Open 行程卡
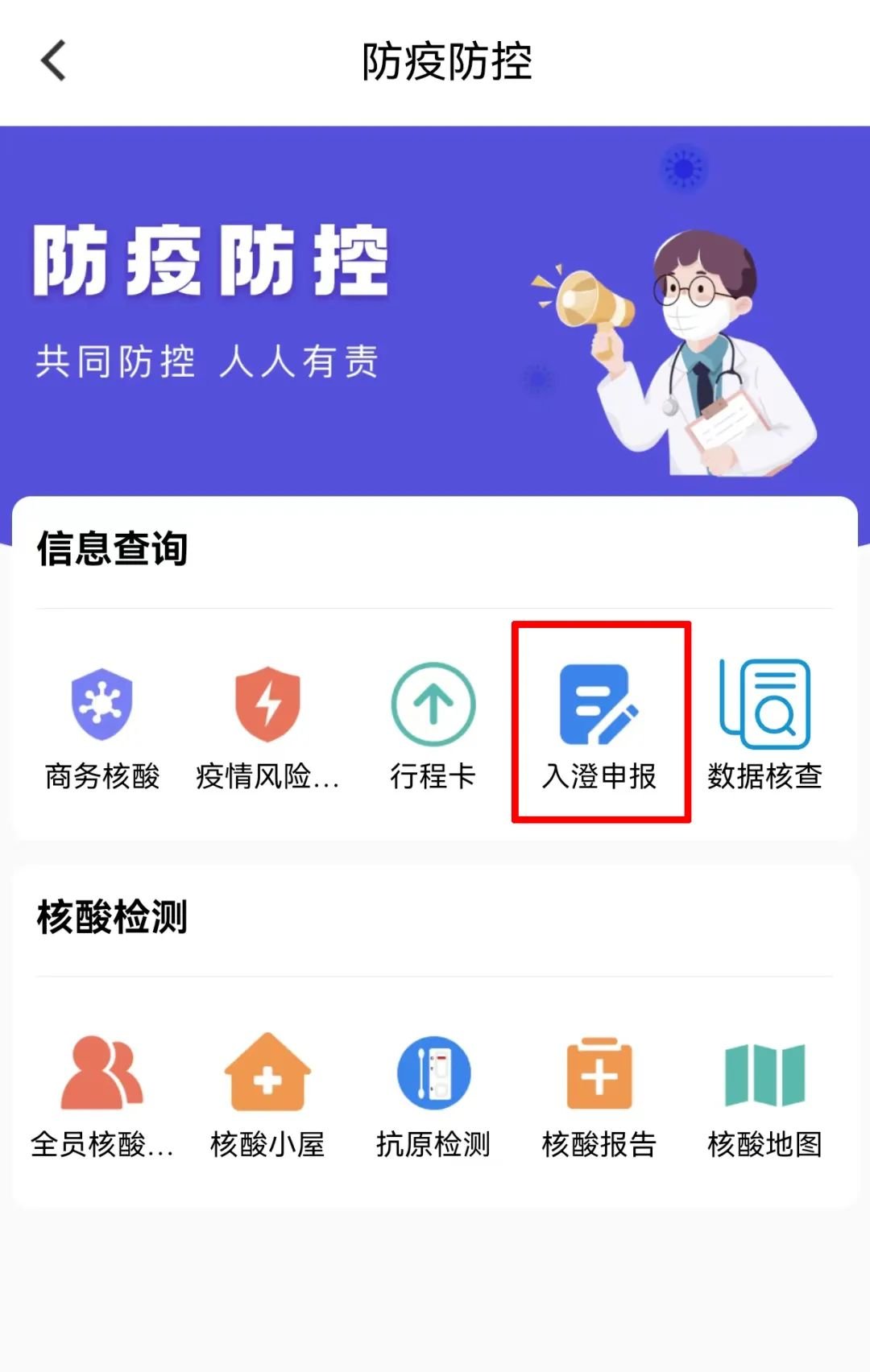The height and width of the screenshot is (1372, 870). [433, 725]
